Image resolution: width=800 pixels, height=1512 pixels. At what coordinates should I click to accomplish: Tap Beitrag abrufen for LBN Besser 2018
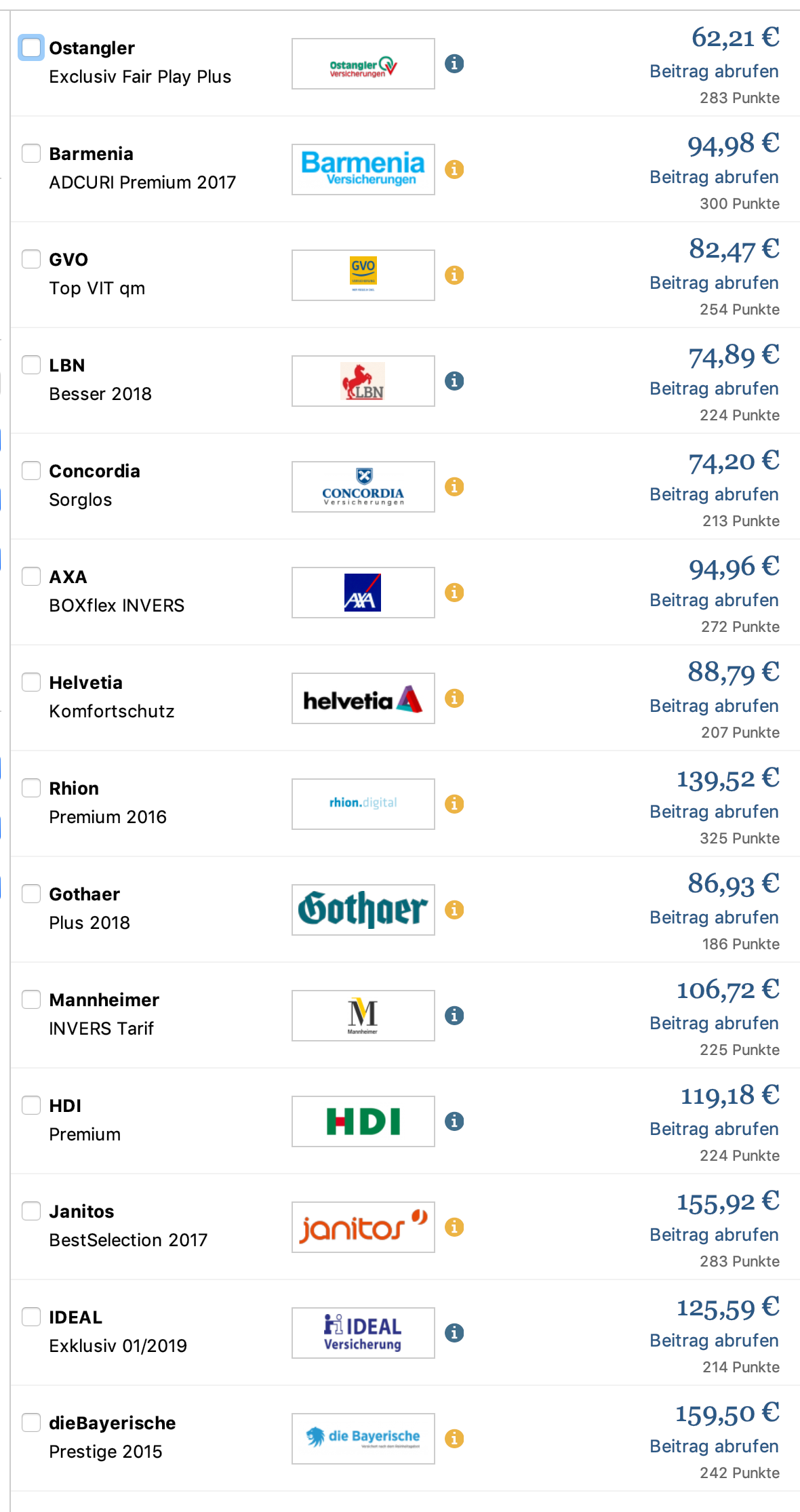(x=714, y=389)
